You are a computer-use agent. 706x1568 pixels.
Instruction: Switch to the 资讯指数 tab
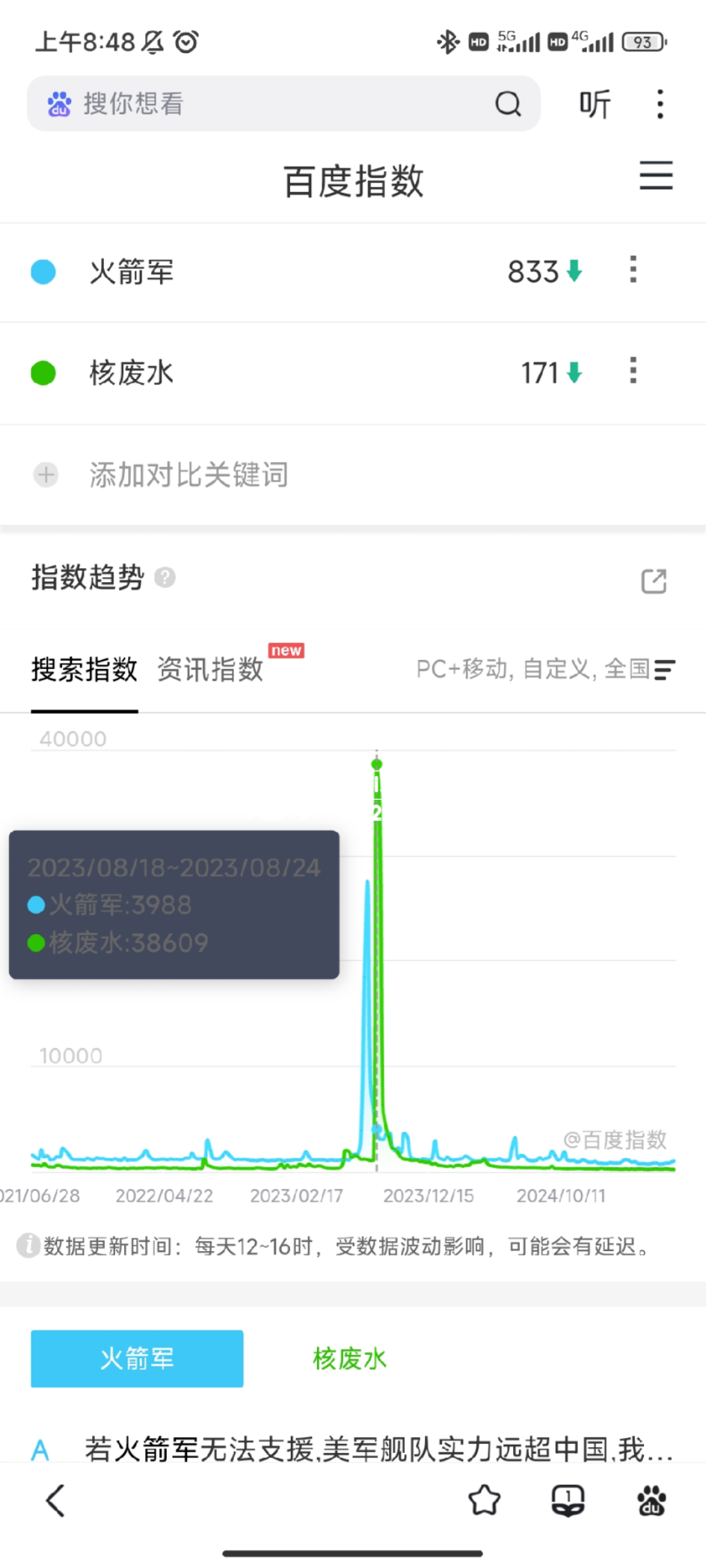[210, 669]
